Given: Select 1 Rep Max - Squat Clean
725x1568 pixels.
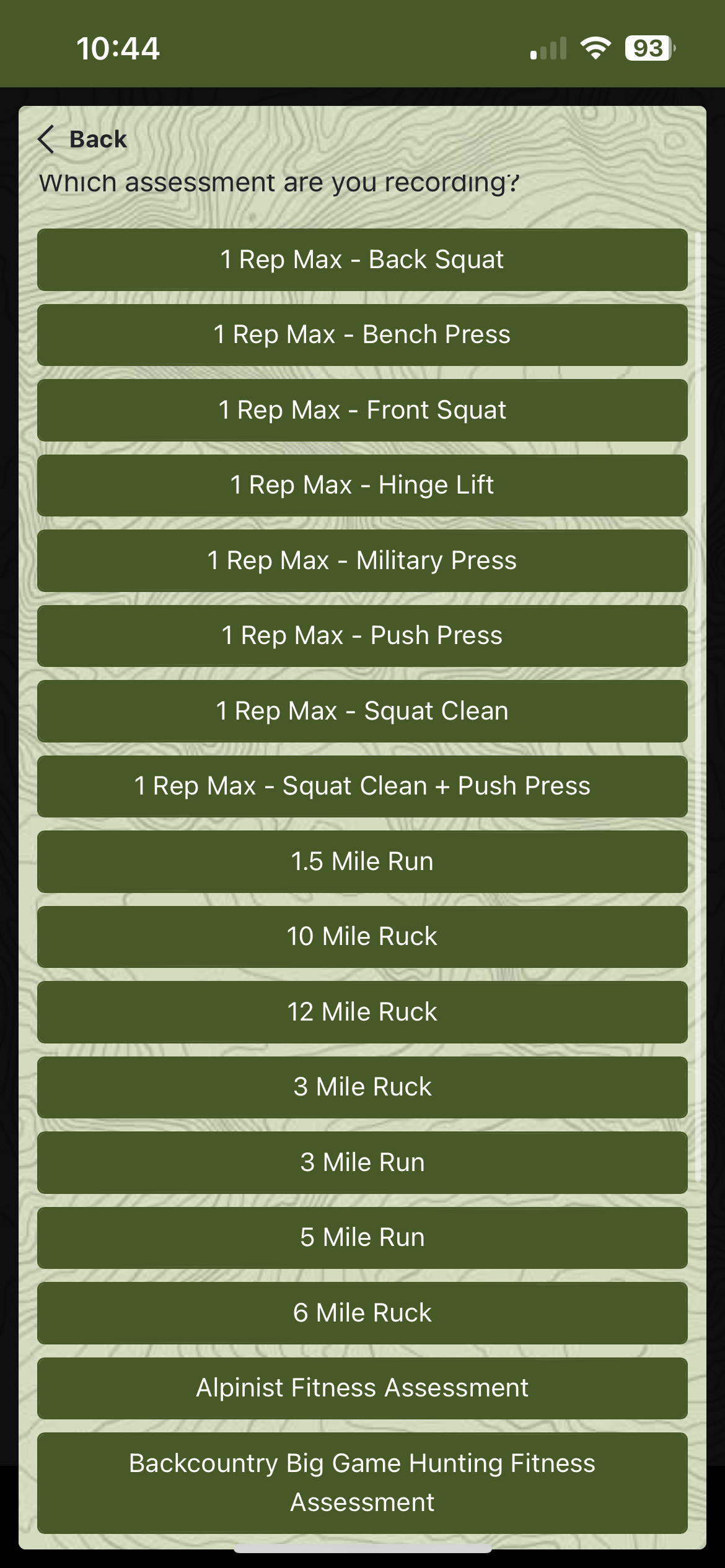Looking at the screenshot, I should click(x=362, y=711).
